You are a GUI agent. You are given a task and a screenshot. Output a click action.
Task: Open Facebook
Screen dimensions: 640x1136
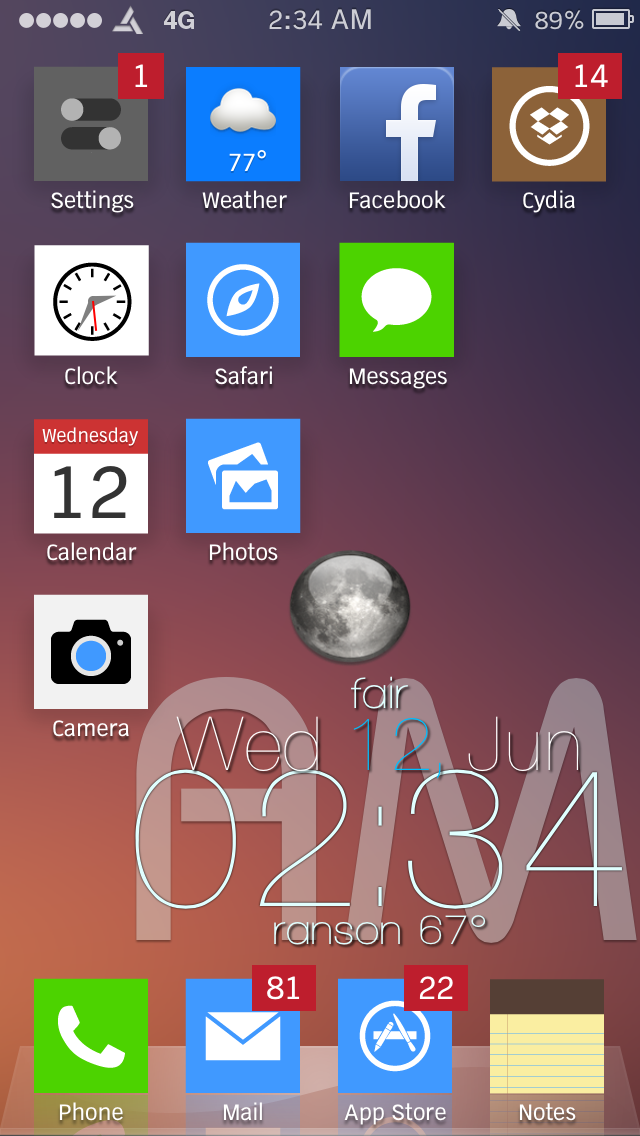pyautogui.click(x=396, y=124)
